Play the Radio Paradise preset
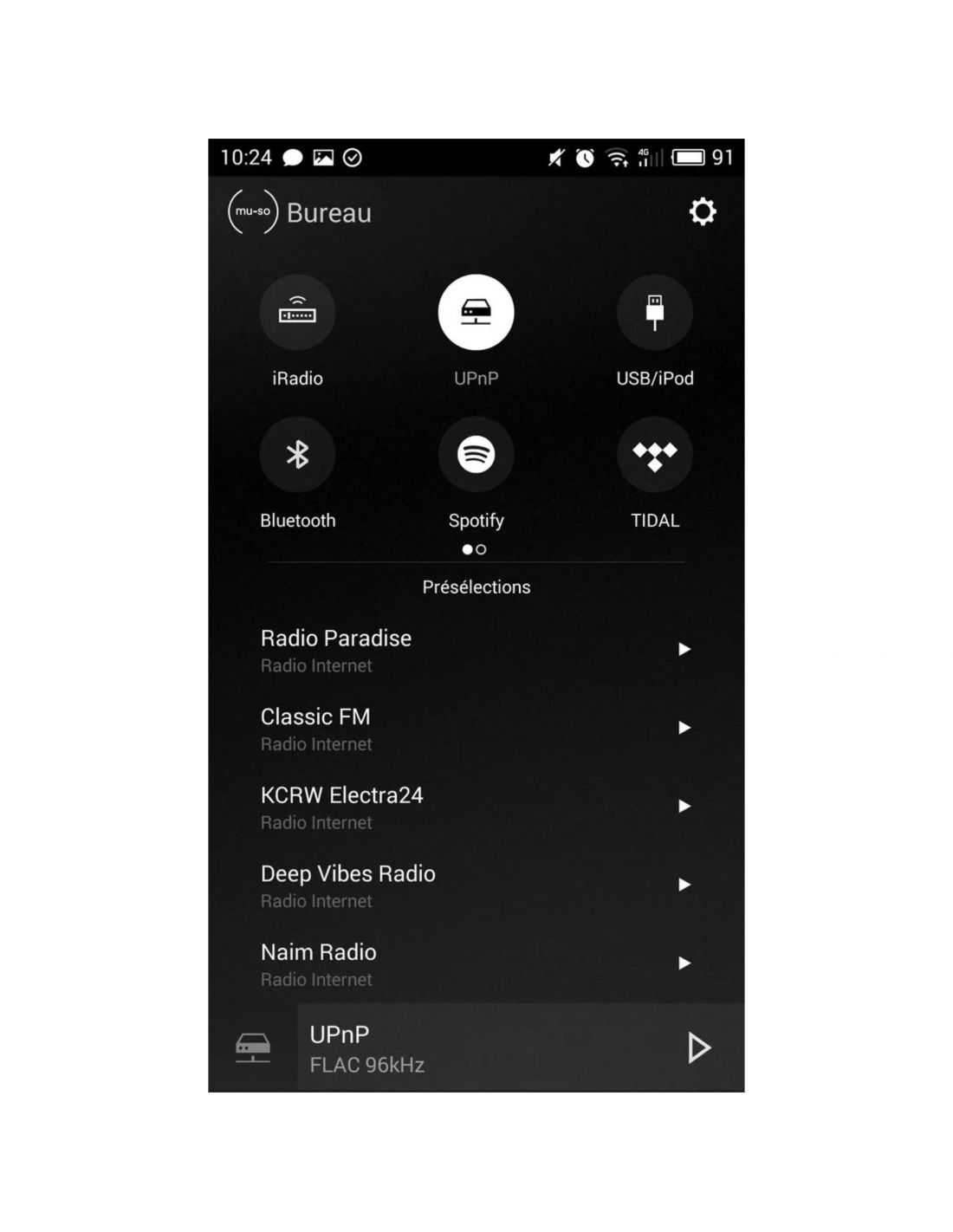 point(684,649)
